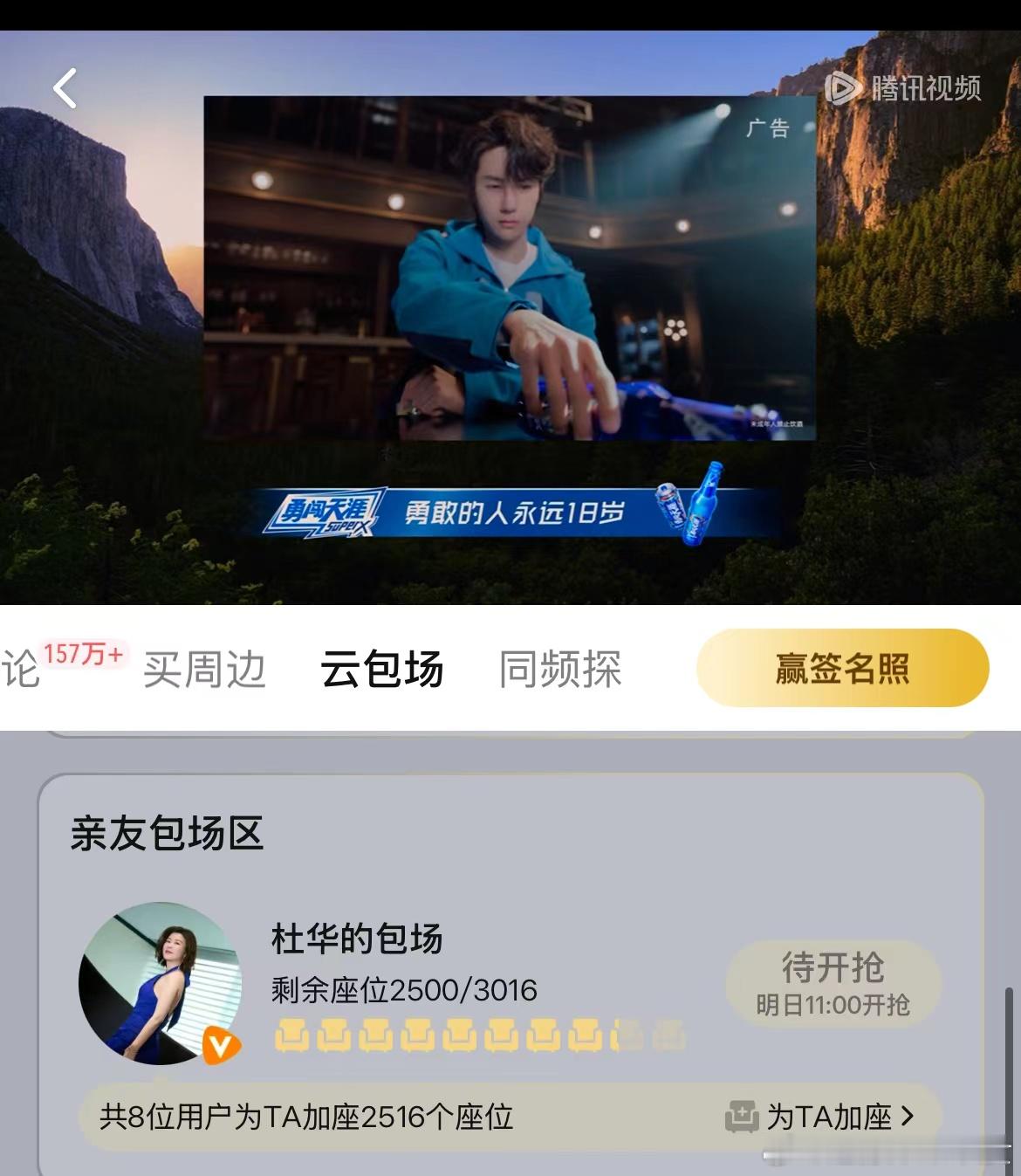
Task: Tap the back arrow at top left
Action: pos(64,90)
